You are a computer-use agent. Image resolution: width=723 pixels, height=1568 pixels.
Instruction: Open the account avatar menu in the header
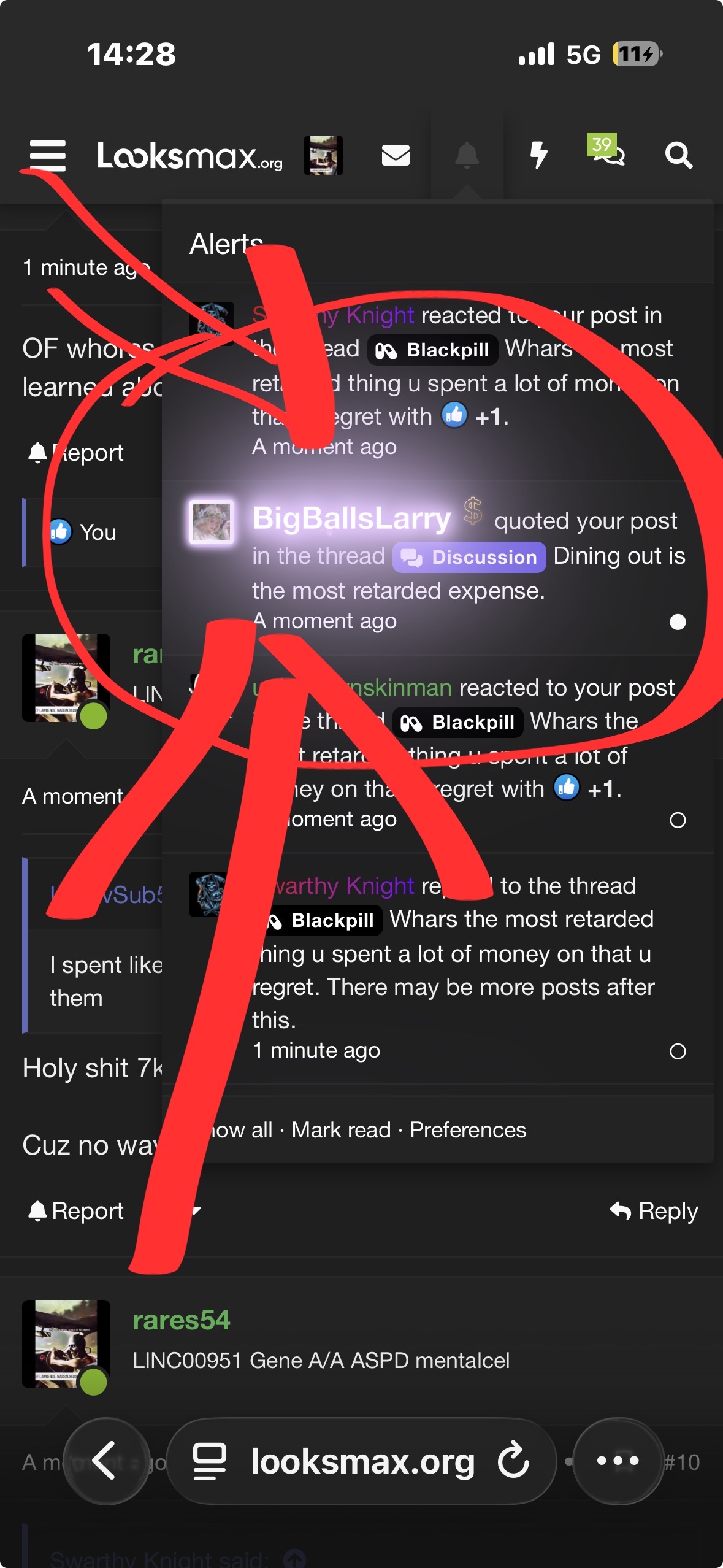tap(323, 155)
